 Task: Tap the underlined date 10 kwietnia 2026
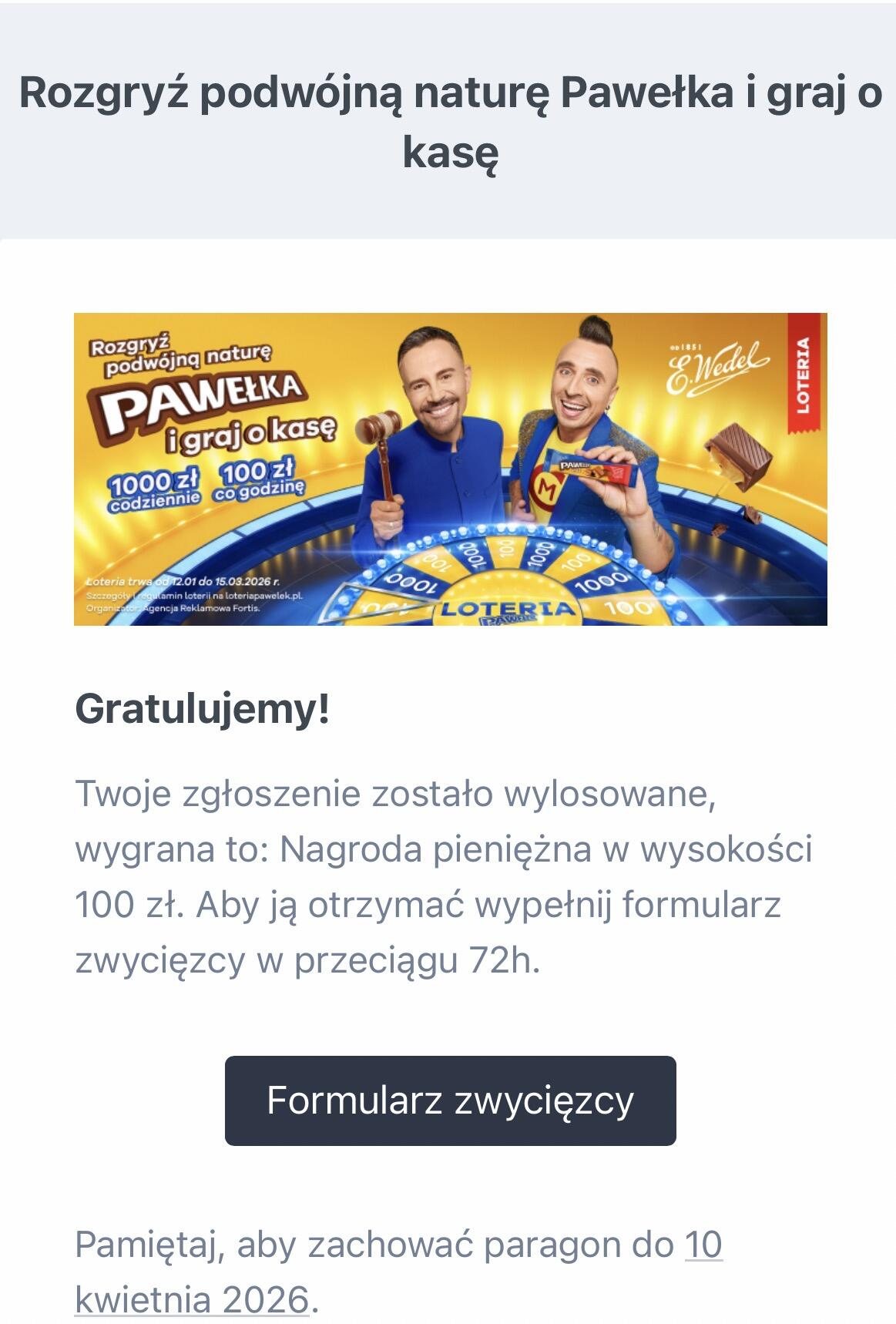tap(192, 1299)
